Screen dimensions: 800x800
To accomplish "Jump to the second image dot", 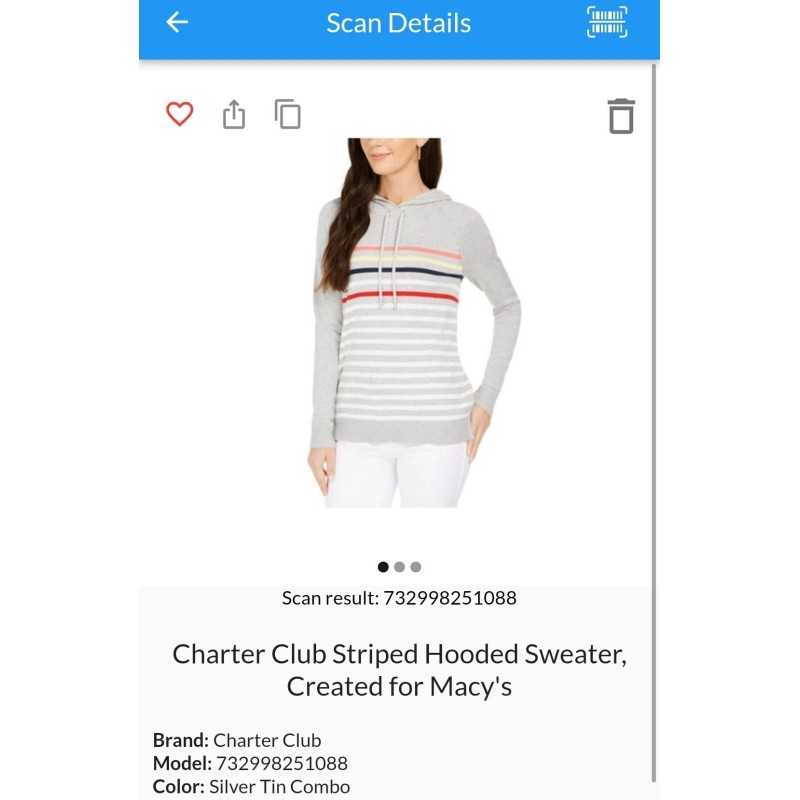I will coord(399,567).
